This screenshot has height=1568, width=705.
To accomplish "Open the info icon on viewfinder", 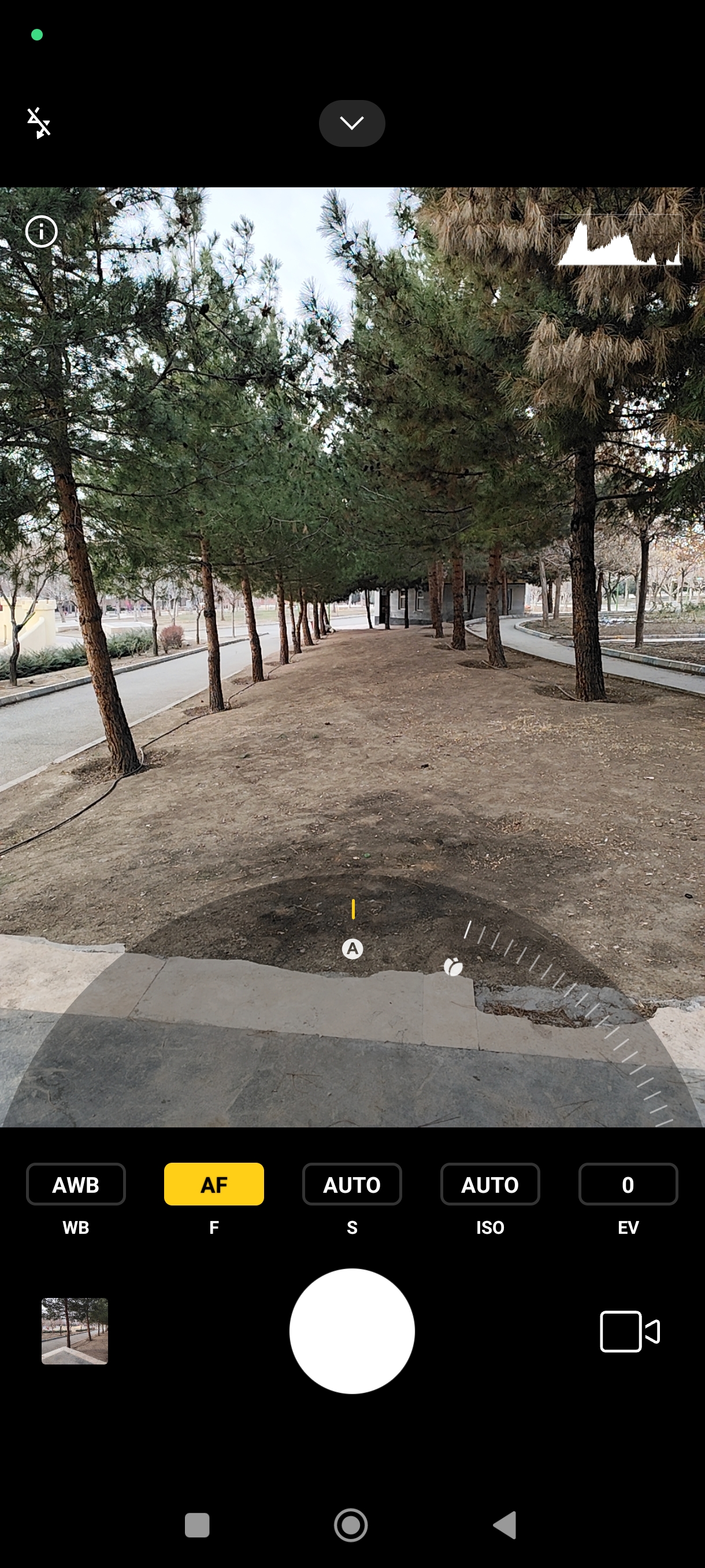I will click(42, 232).
